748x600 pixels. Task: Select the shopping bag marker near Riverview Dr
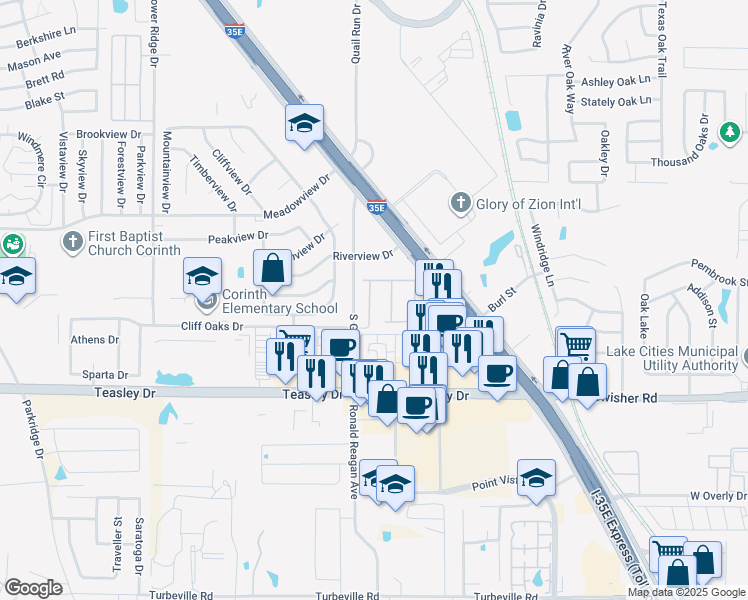(x=272, y=268)
